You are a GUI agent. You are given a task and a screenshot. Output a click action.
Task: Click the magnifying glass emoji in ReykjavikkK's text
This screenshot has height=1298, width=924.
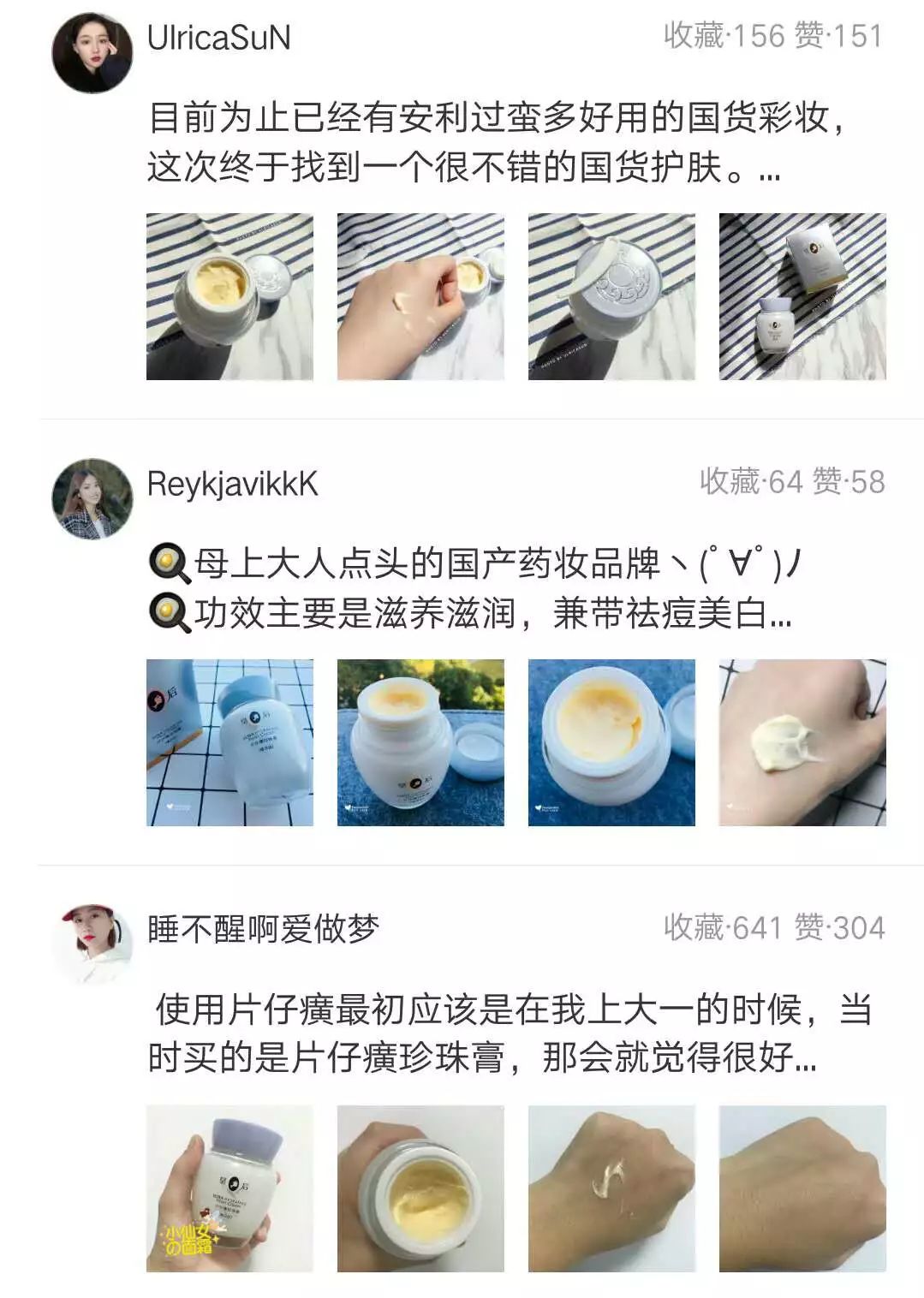click(x=168, y=561)
